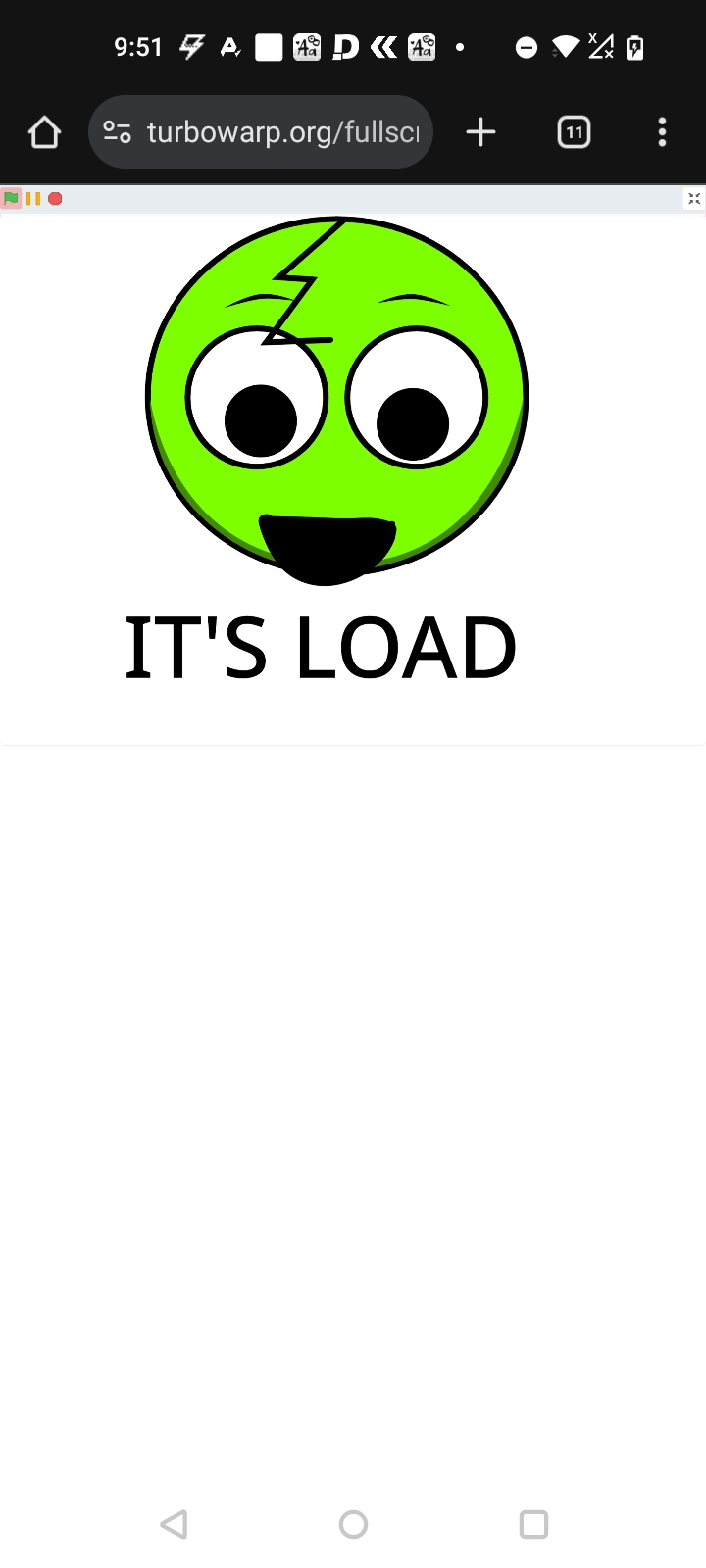Stop the project with the red stop button
The height and width of the screenshot is (1568, 706).
(x=56, y=199)
